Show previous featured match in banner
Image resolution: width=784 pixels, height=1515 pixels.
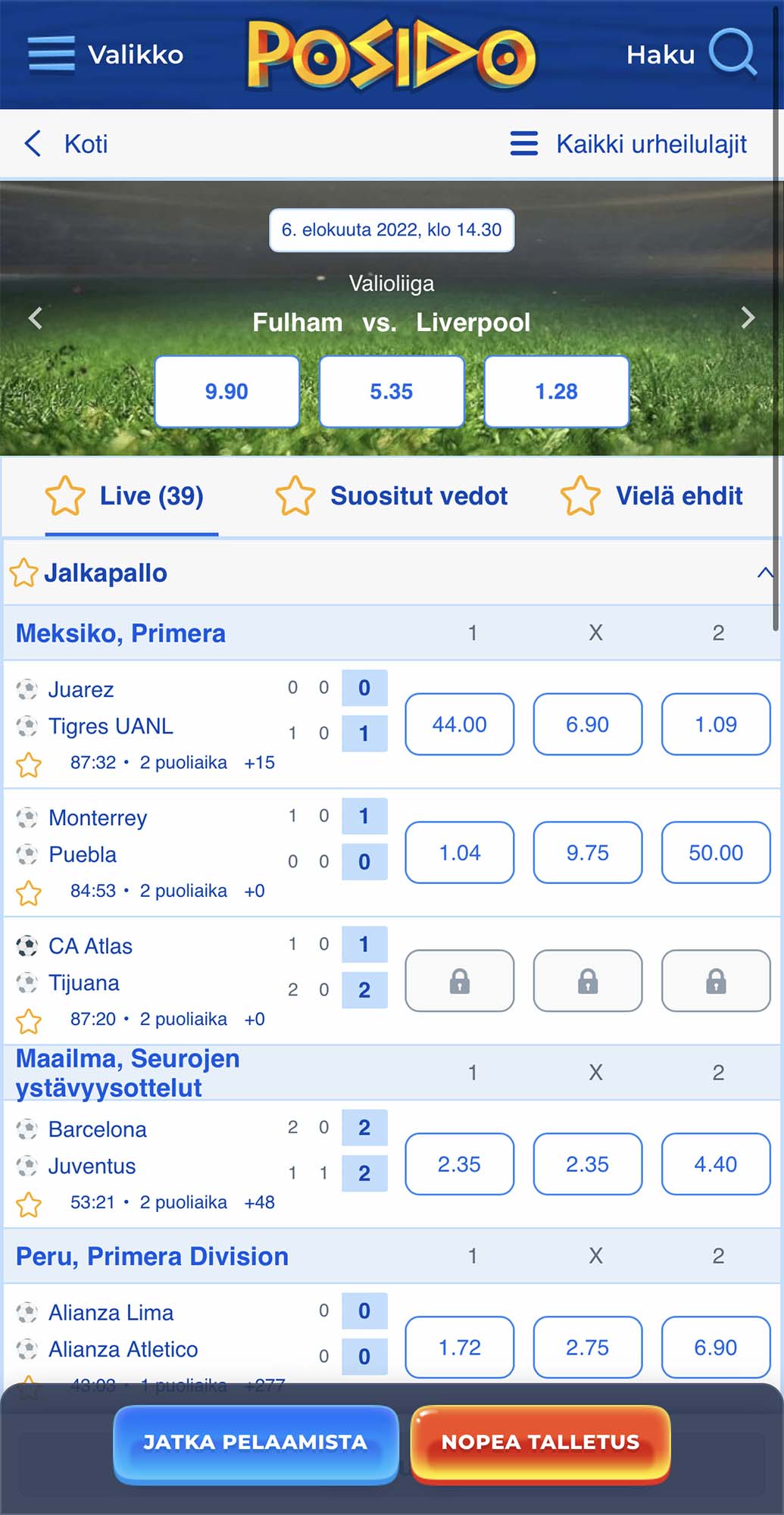coord(35,317)
